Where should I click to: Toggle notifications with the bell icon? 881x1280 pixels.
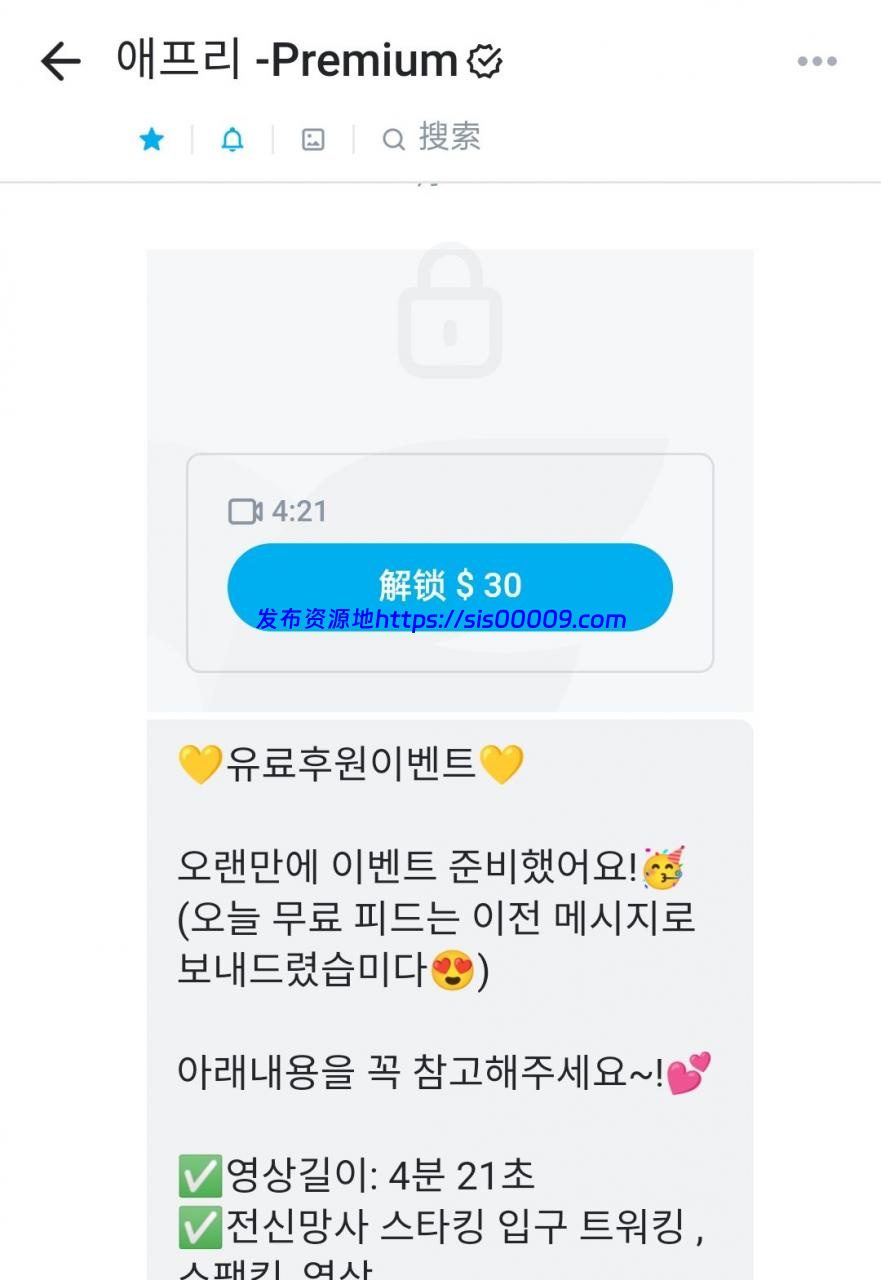[x=231, y=139]
